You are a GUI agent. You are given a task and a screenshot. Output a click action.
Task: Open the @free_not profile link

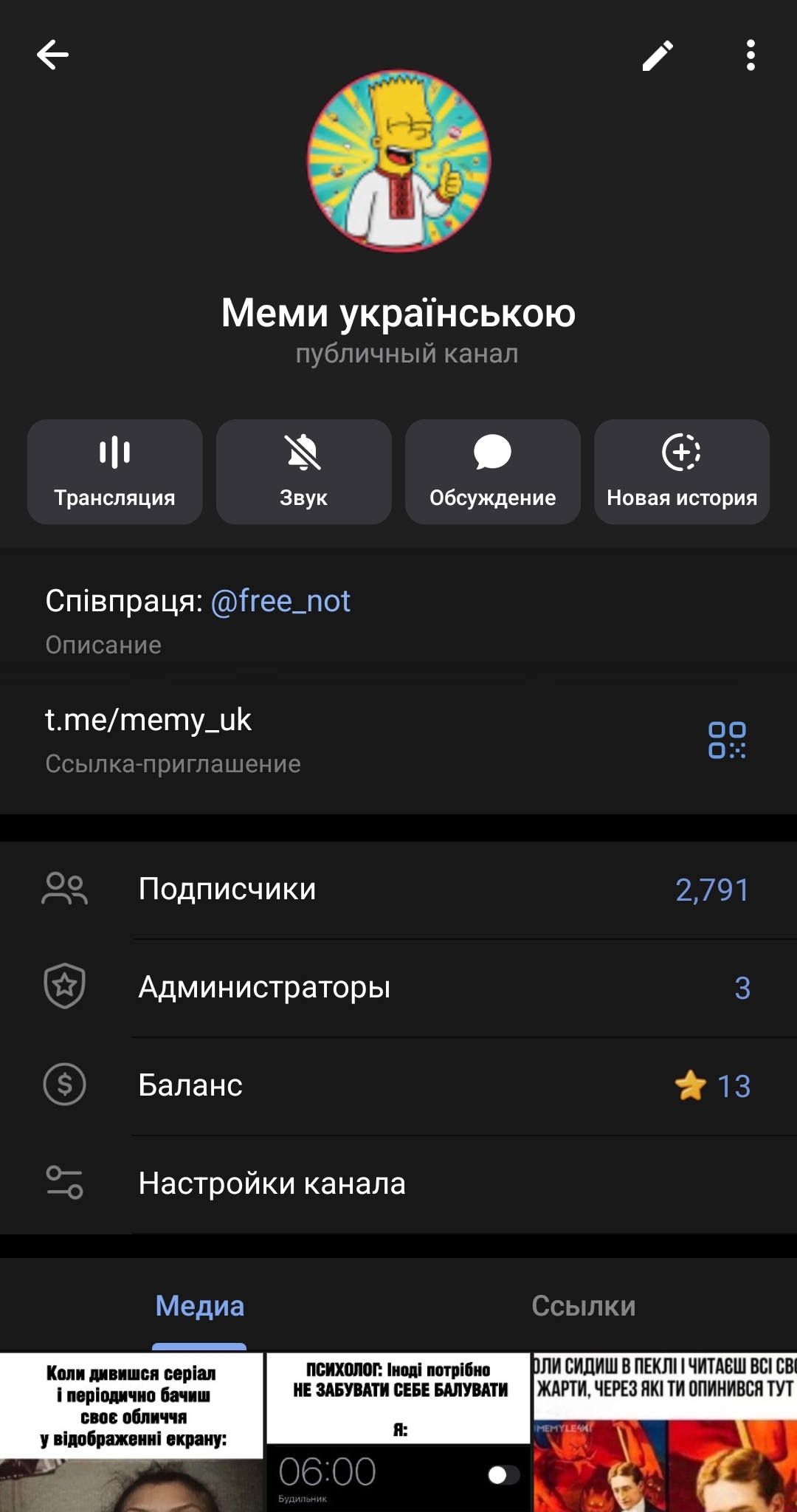tap(281, 600)
